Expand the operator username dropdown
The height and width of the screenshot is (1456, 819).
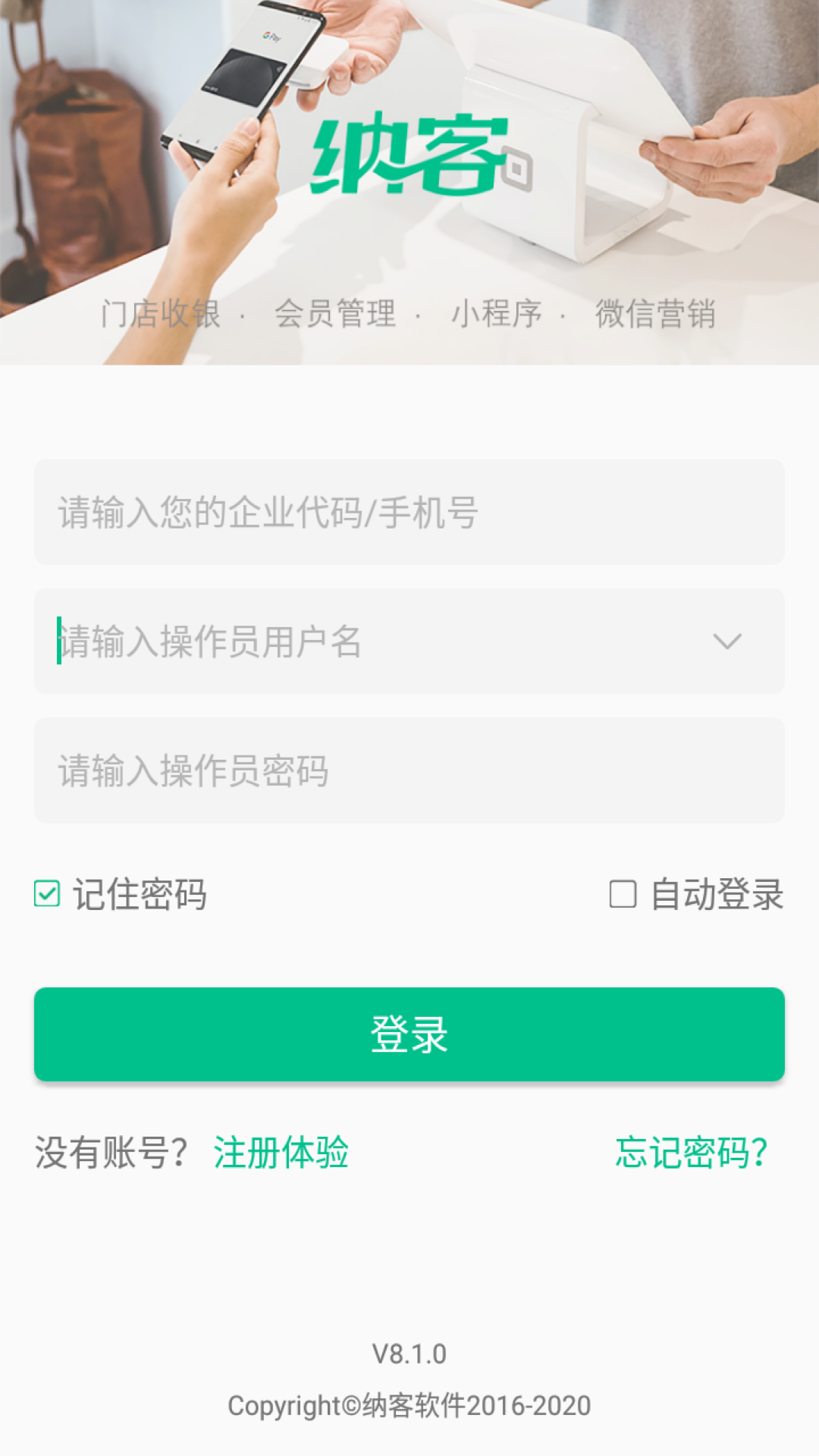(726, 641)
